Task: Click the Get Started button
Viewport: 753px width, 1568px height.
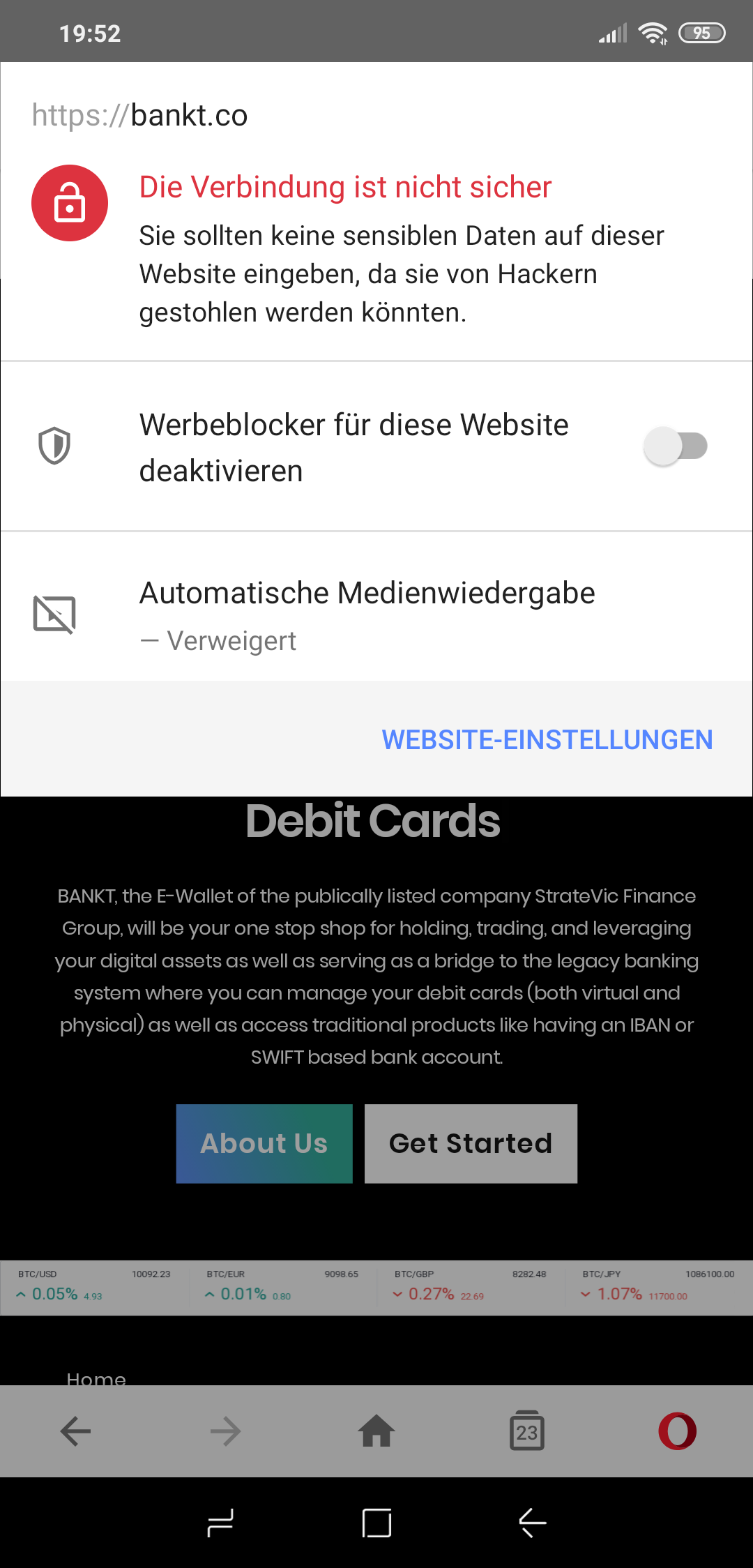Action: pyautogui.click(x=471, y=1143)
